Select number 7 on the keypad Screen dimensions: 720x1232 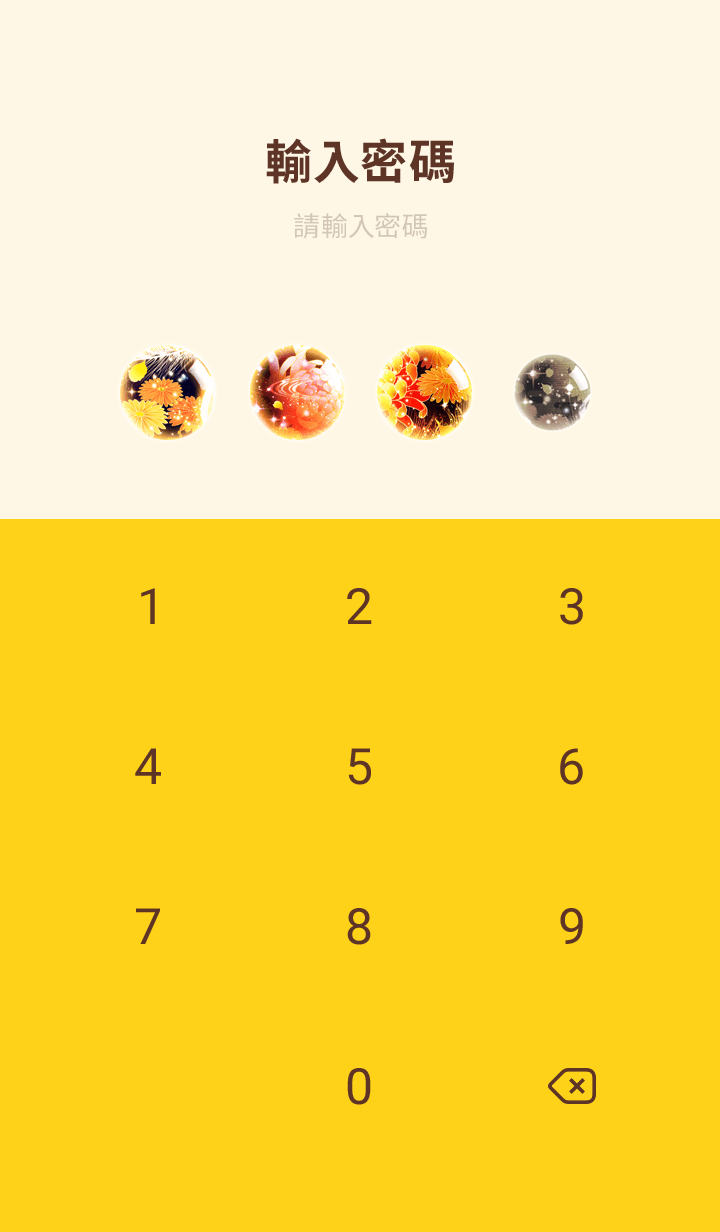[149, 928]
